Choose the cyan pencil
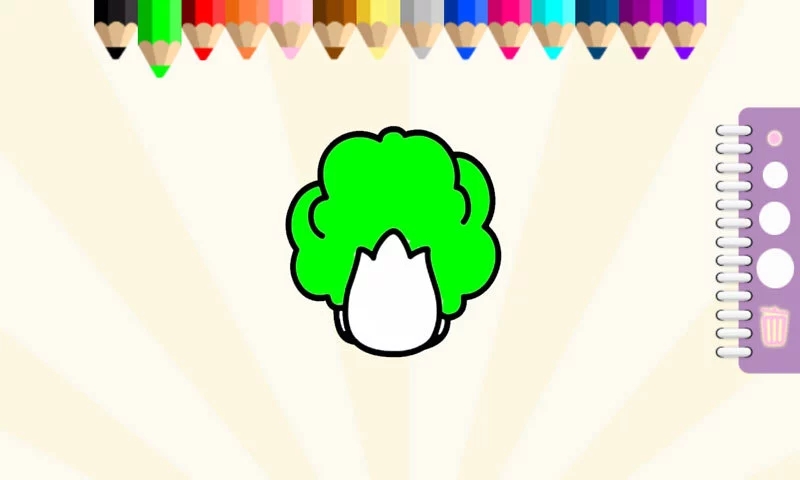Image resolution: width=800 pixels, height=480 pixels. pos(553,28)
